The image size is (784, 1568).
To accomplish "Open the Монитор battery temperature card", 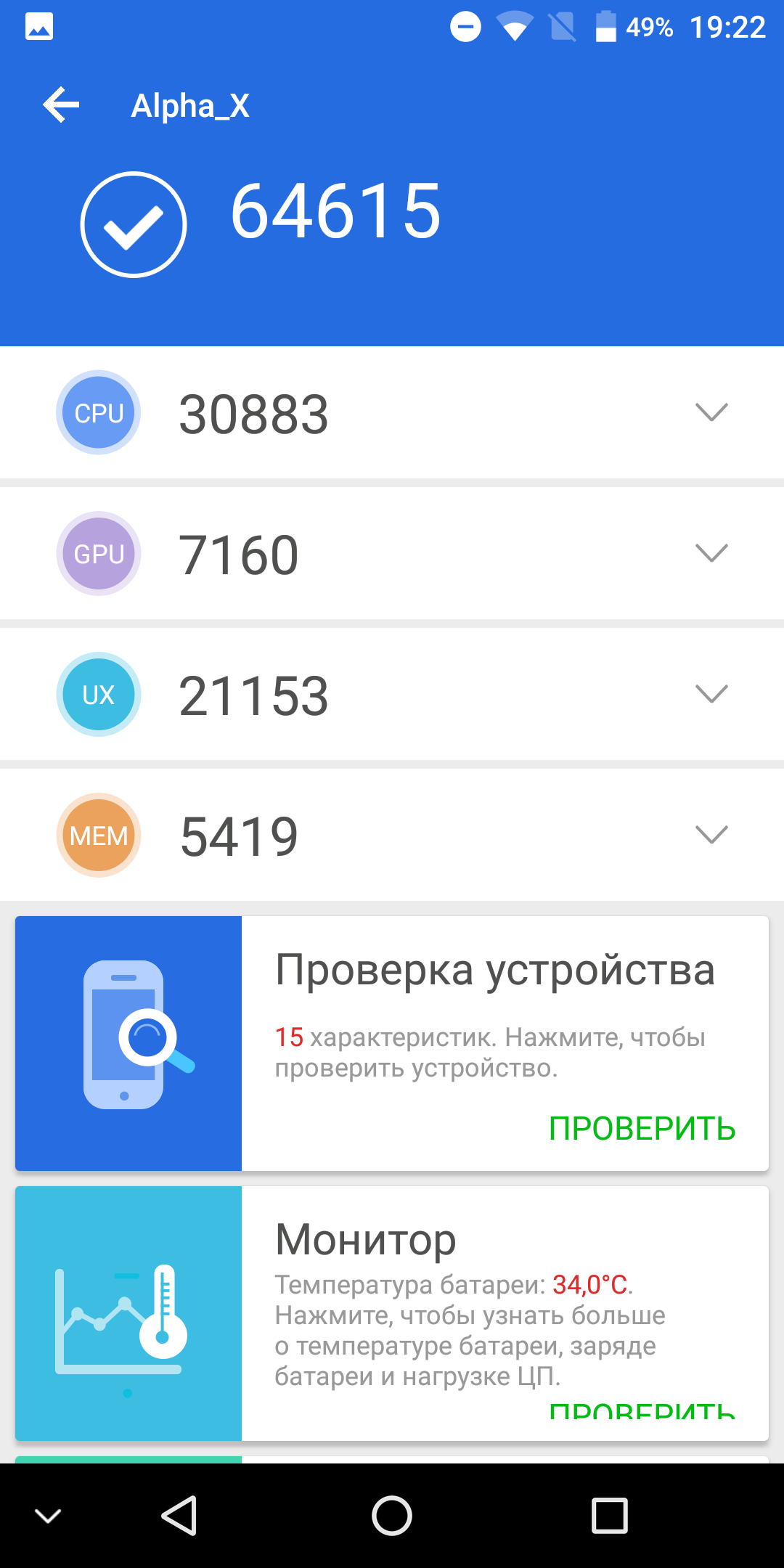I will coord(392,1313).
